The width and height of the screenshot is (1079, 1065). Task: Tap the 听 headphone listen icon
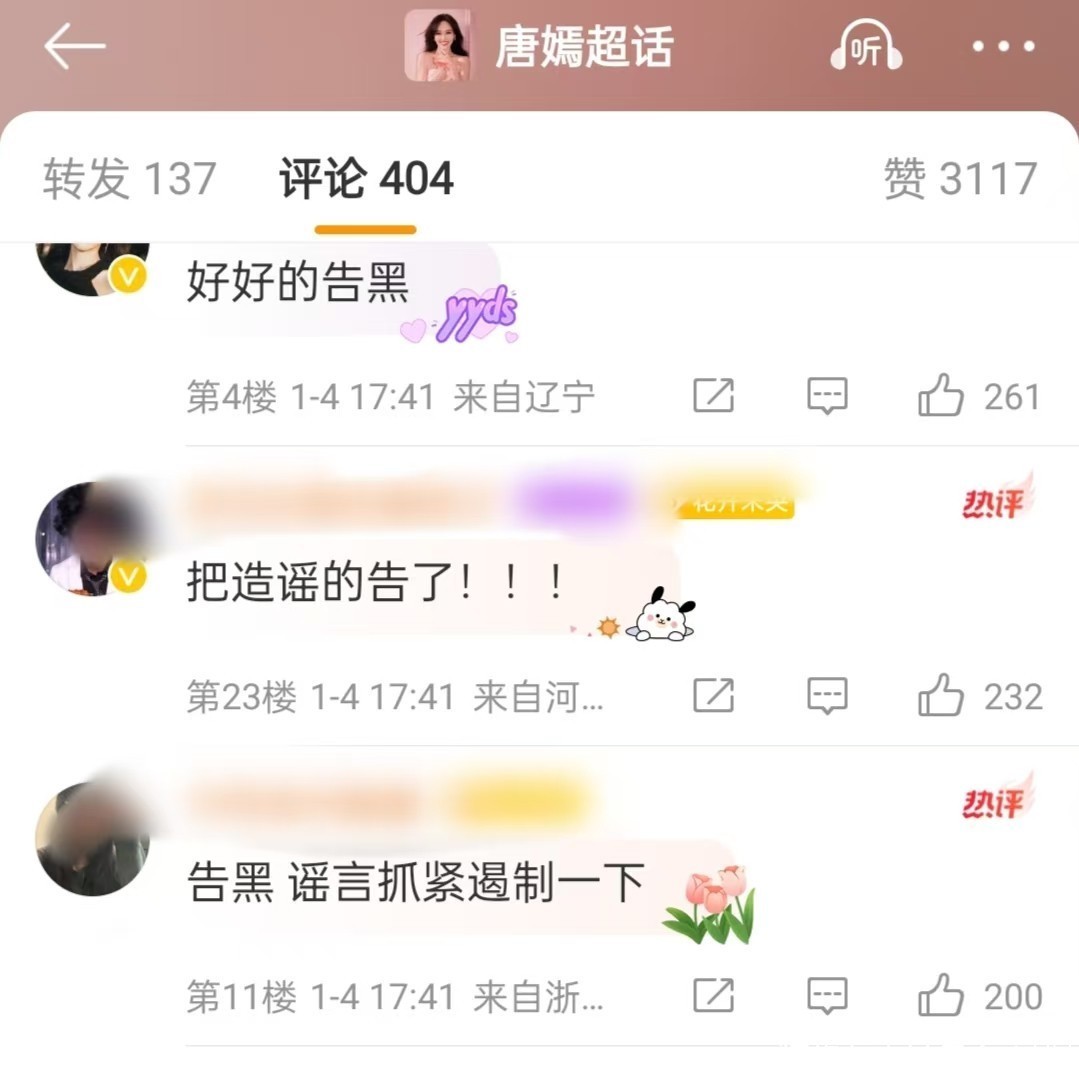(x=866, y=47)
